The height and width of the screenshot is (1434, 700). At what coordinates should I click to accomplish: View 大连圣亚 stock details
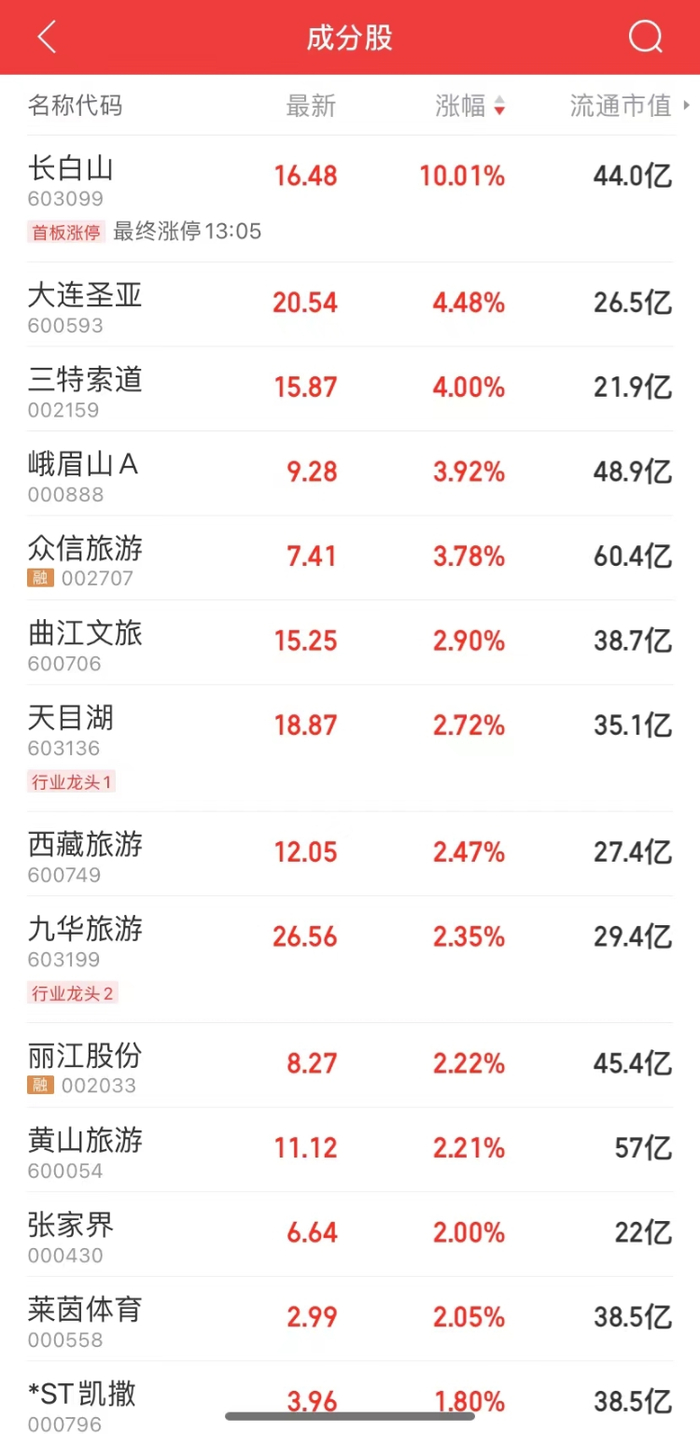(85, 295)
